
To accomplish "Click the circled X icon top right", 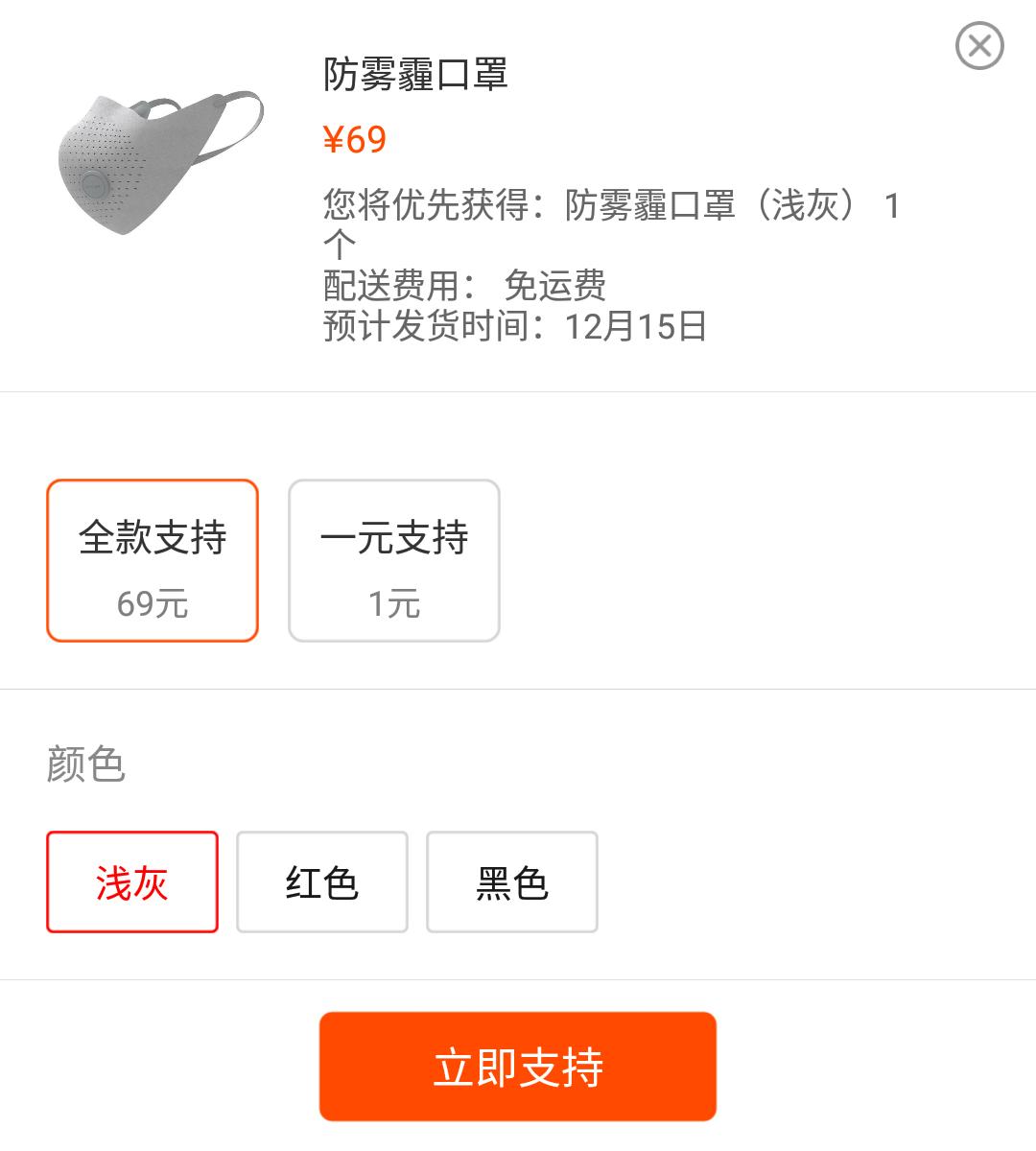I will [978, 43].
